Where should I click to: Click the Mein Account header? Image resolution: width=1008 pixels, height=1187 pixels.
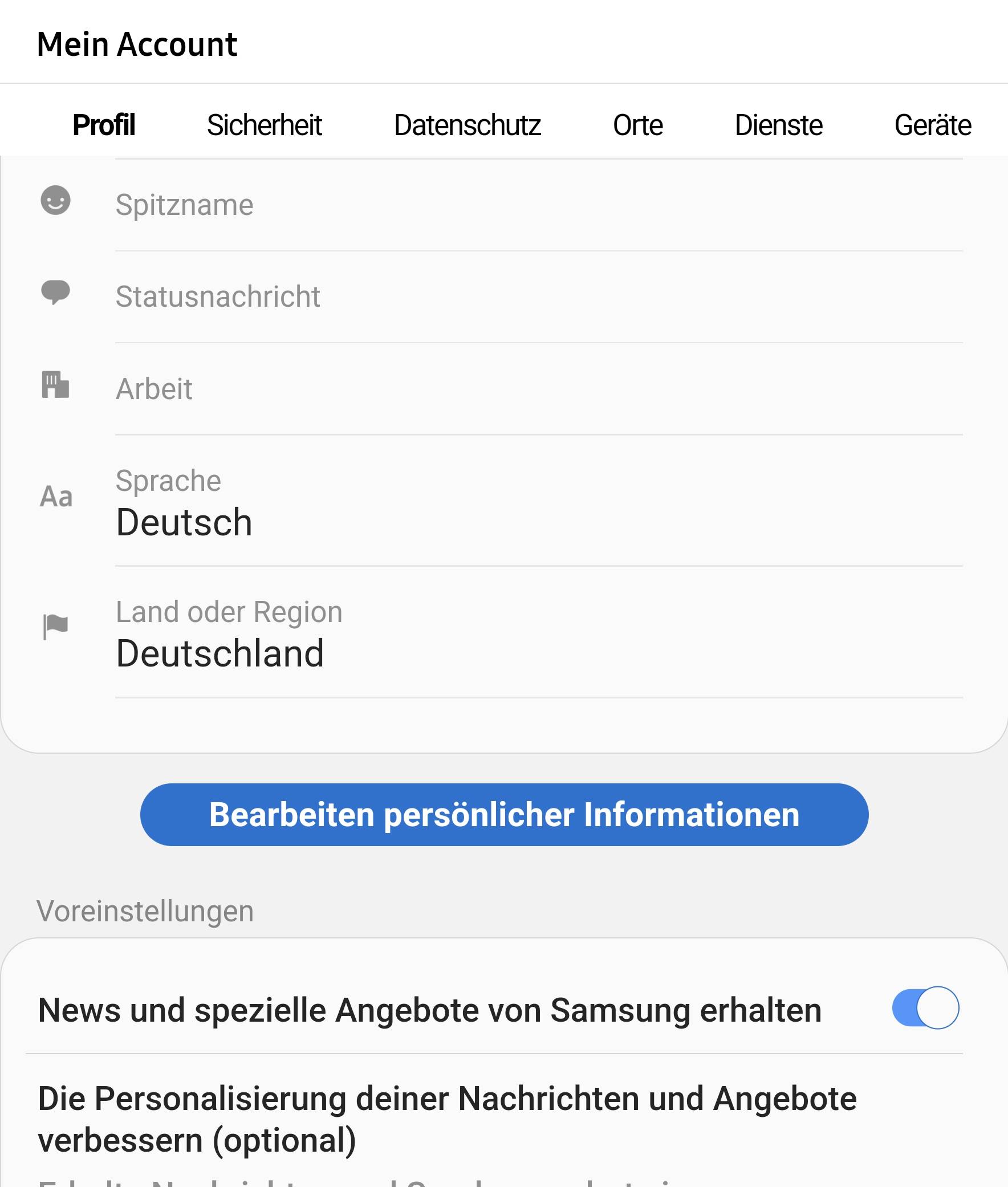(x=137, y=44)
